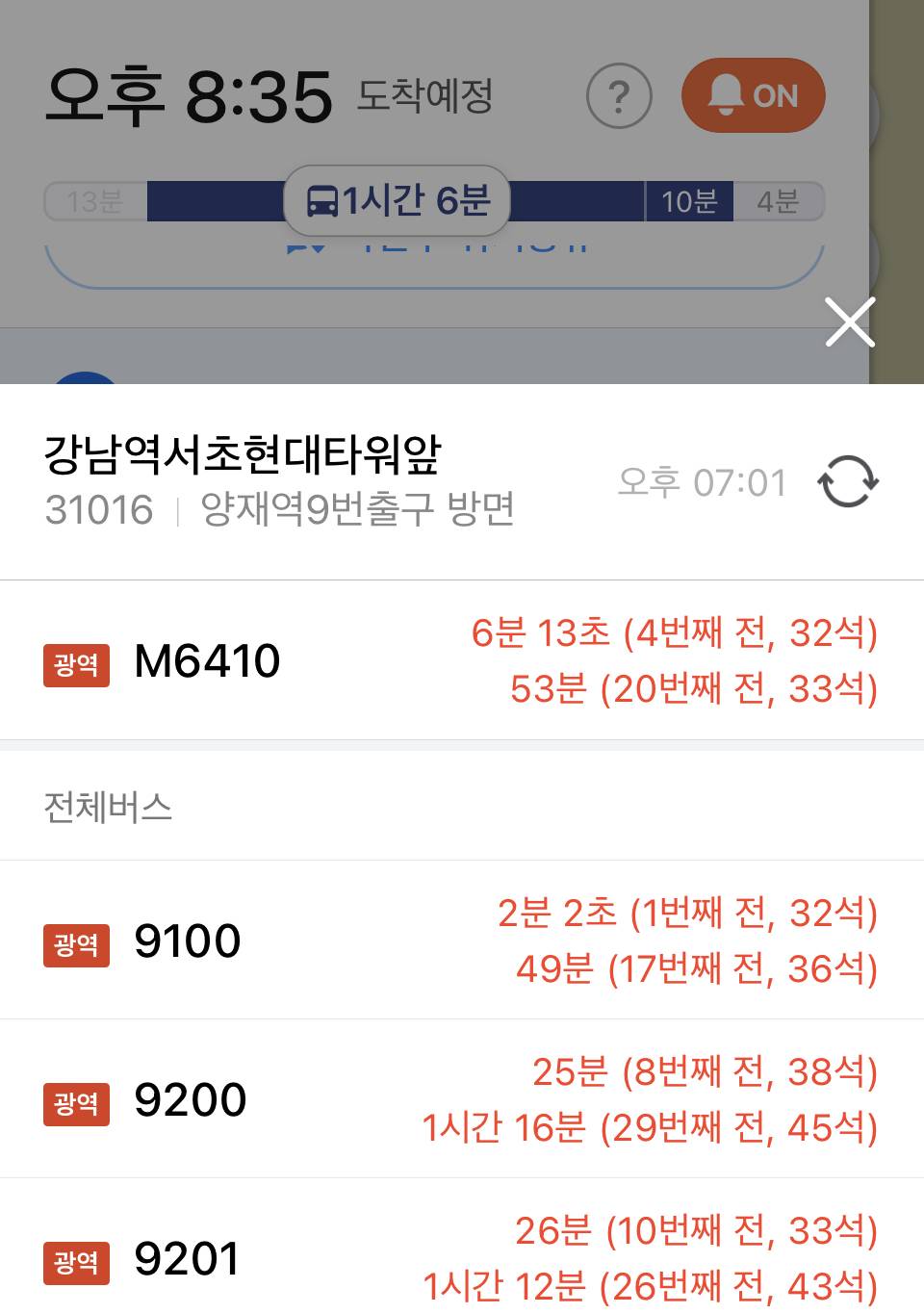924x1314 pixels.
Task: Refresh the bus arrival times
Action: point(848,481)
